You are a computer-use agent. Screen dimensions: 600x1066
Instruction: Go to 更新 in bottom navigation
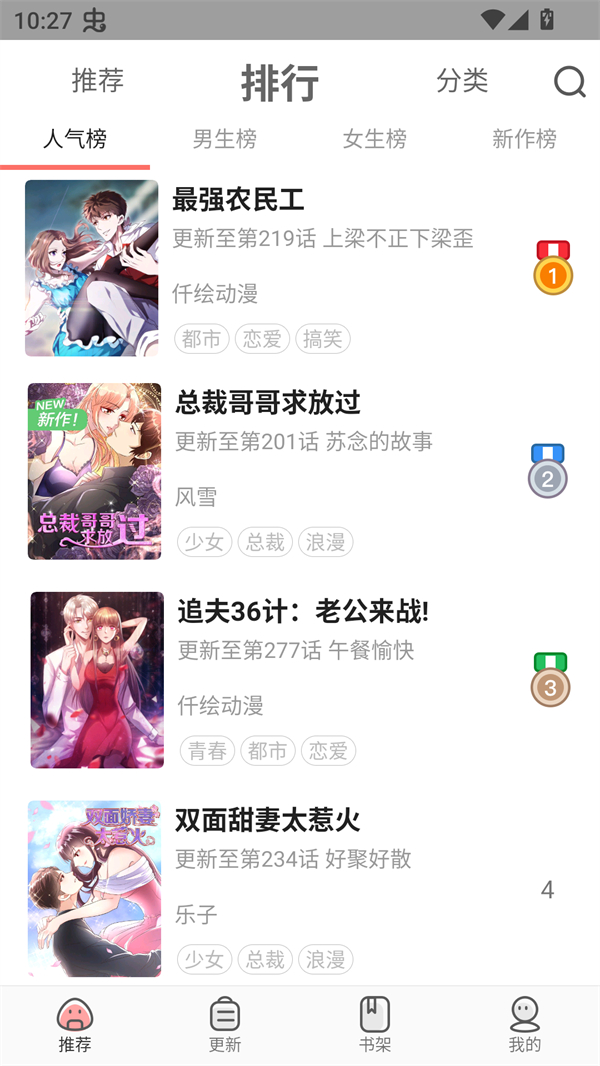click(x=225, y=1024)
